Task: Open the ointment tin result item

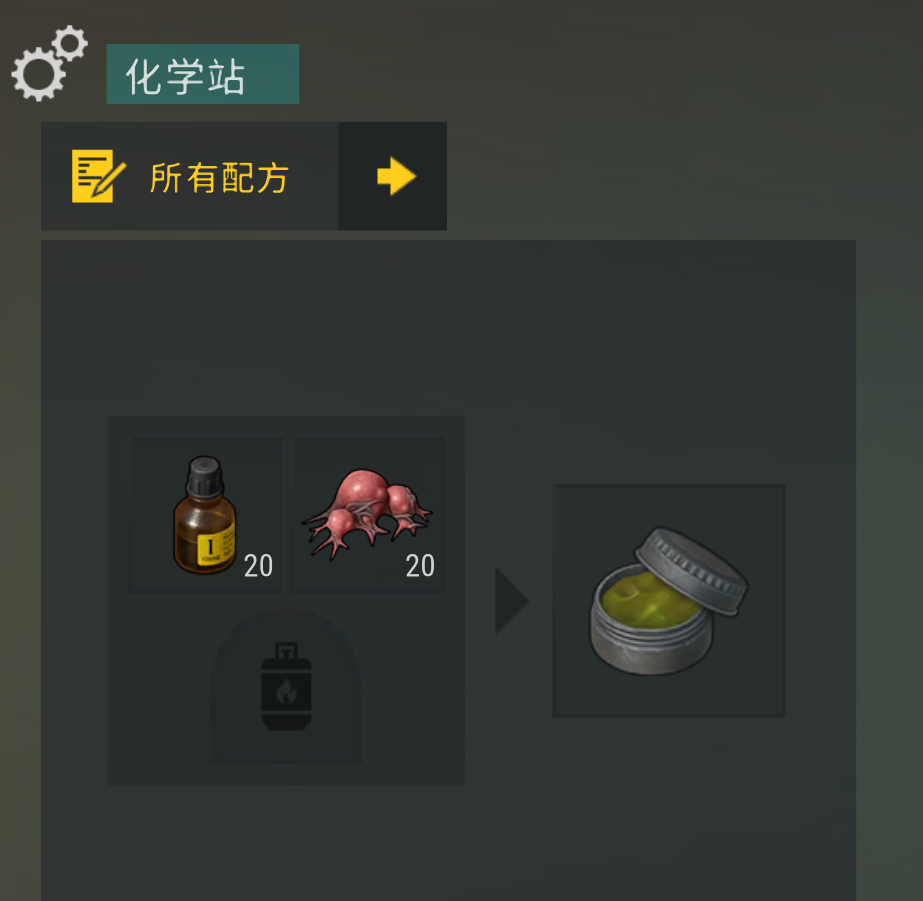Action: point(668,601)
